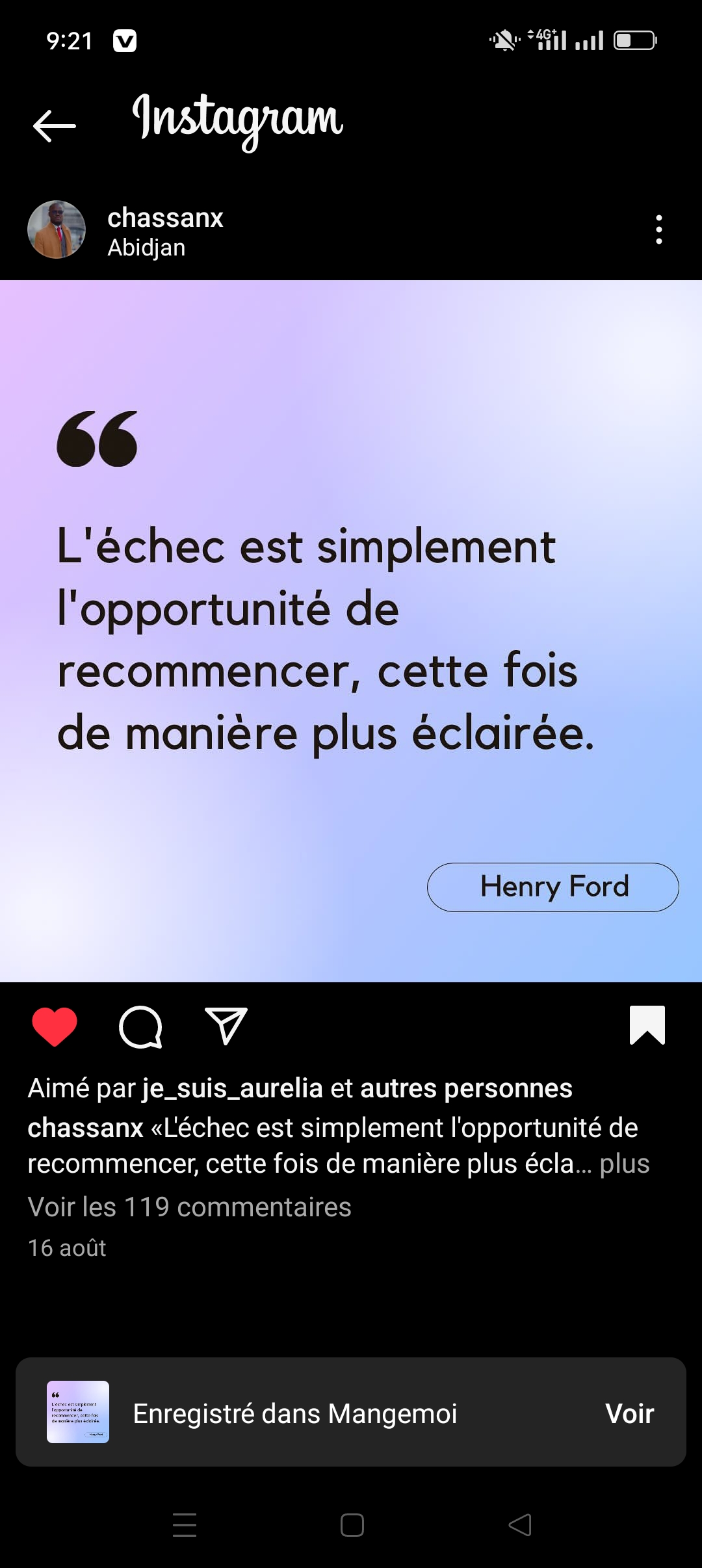Screen dimensions: 702x1568
Task: Tap Voir to see the Mangemoi collection
Action: click(x=629, y=1413)
